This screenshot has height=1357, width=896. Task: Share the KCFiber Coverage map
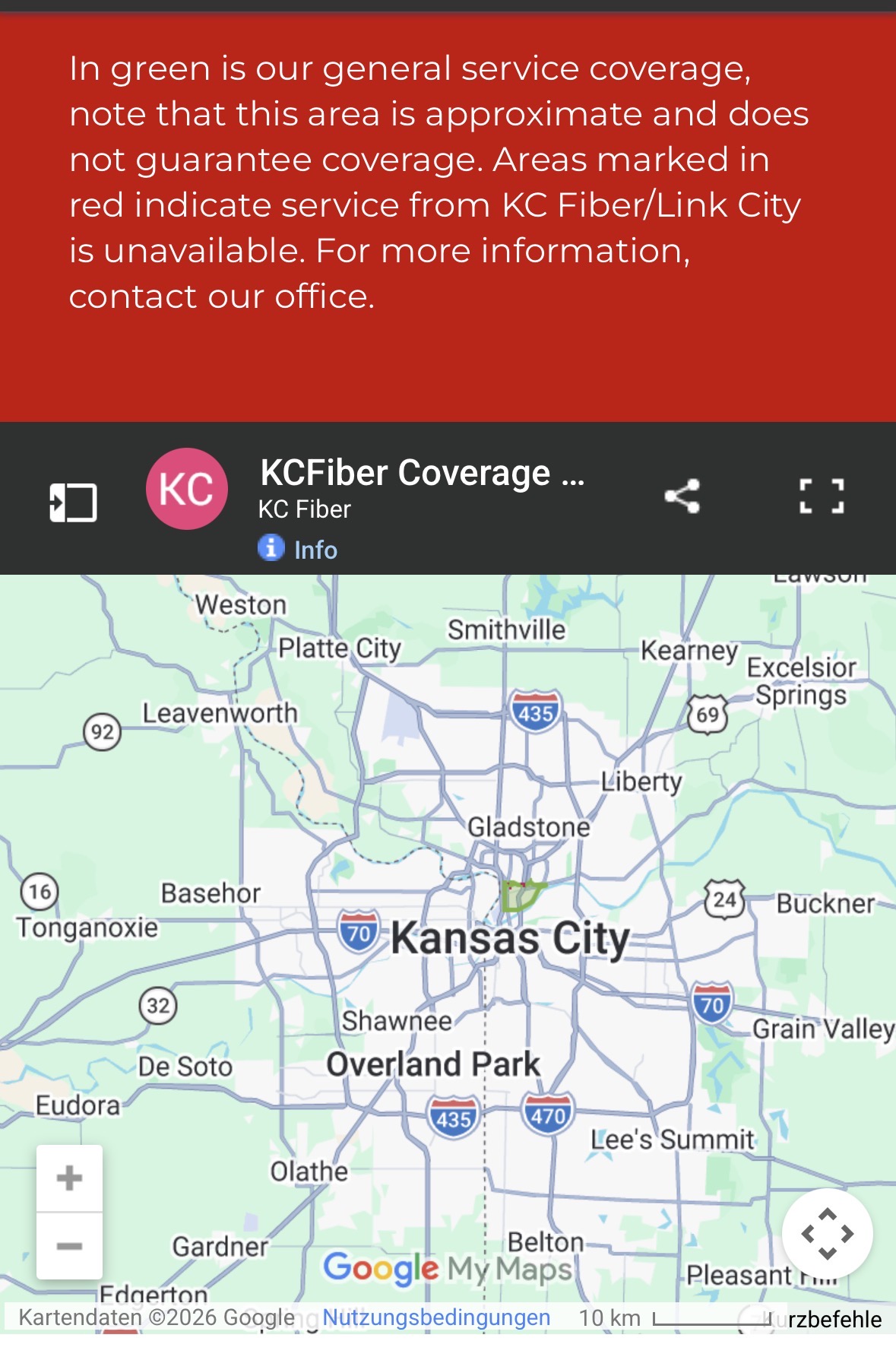tap(682, 496)
